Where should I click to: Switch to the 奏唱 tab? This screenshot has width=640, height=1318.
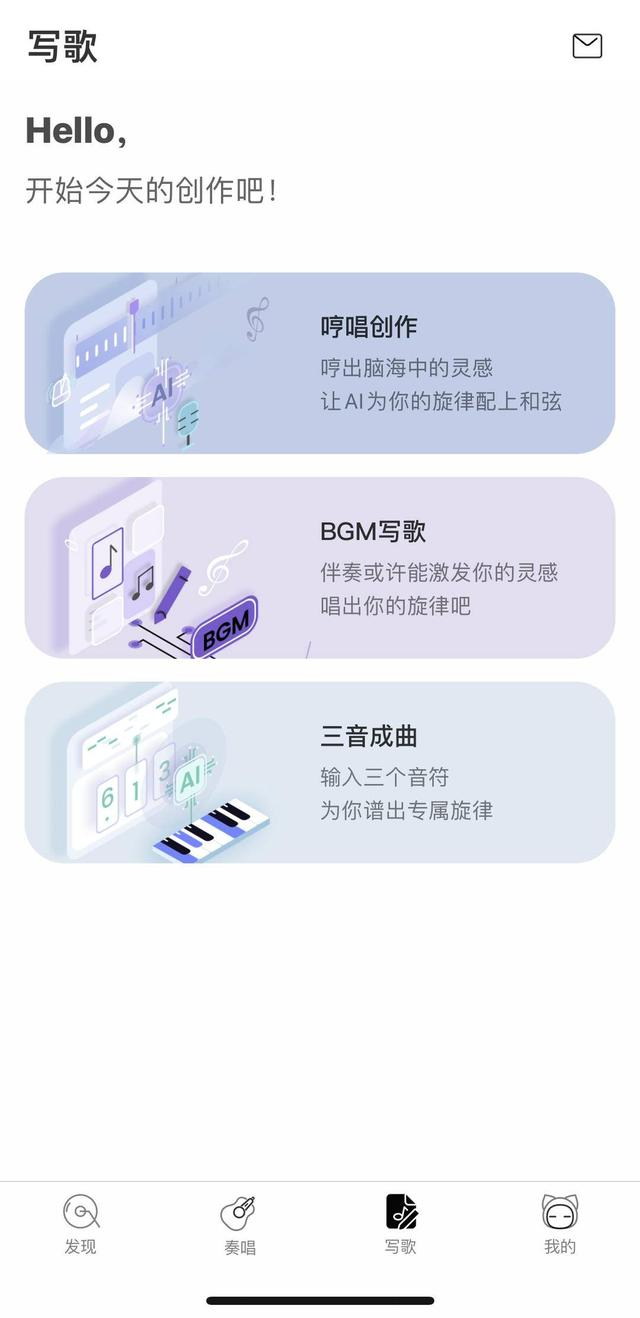240,1224
